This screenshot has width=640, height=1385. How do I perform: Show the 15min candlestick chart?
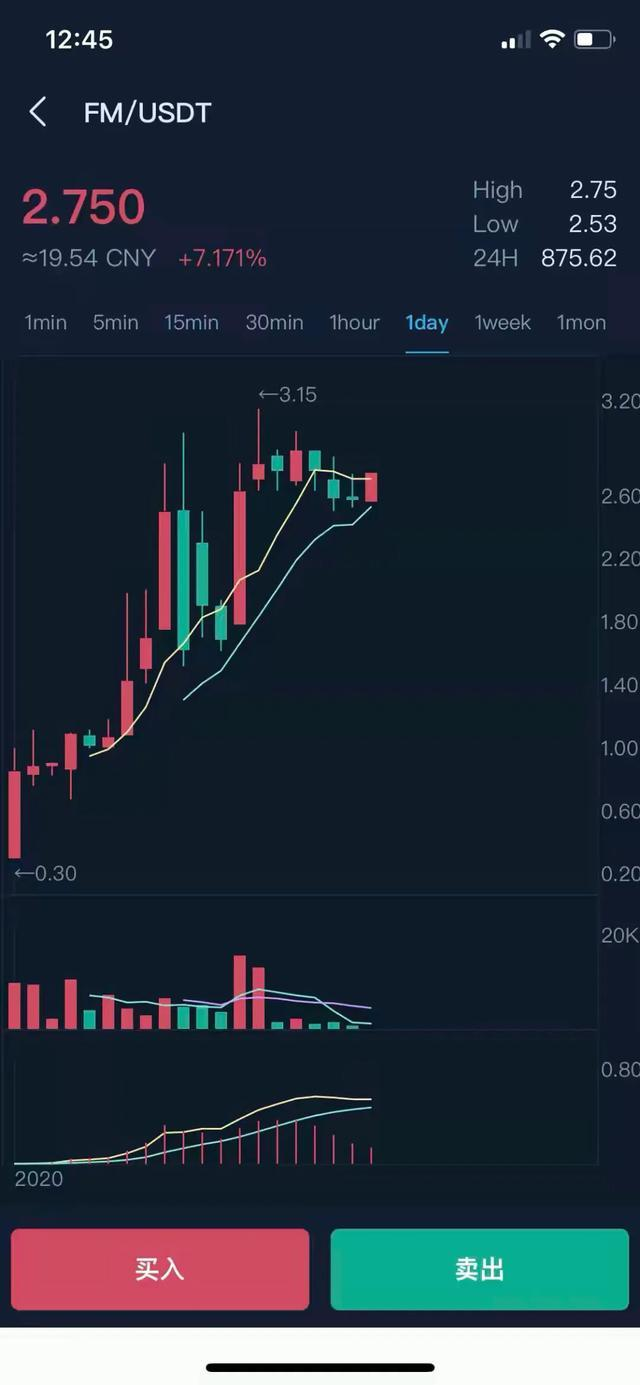[x=191, y=322]
